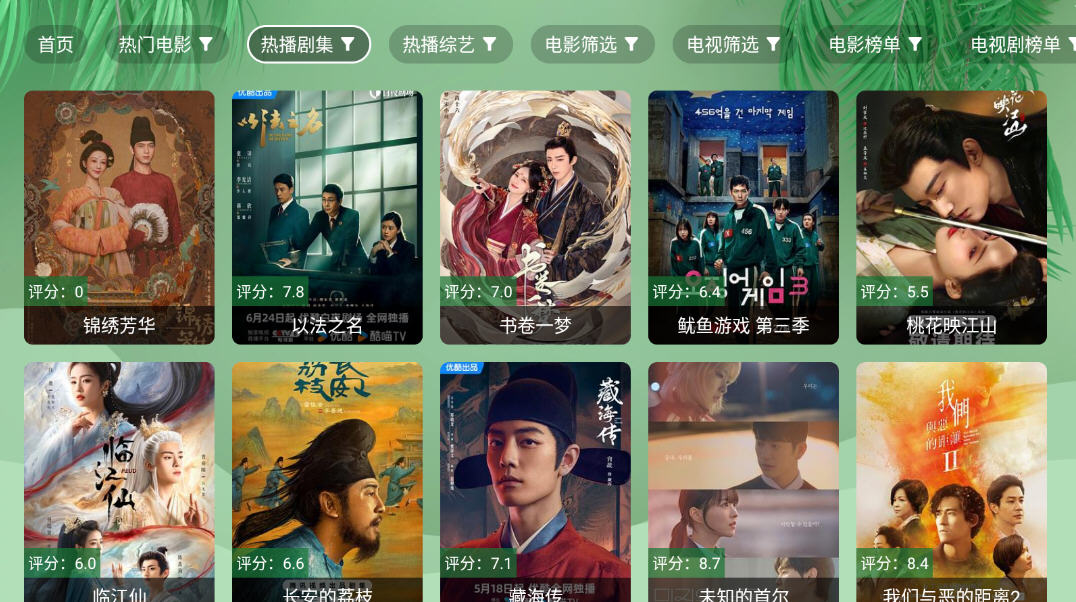Image resolution: width=1076 pixels, height=602 pixels.
Task: Select the 电视剧榜单 tab
Action: [1018, 44]
